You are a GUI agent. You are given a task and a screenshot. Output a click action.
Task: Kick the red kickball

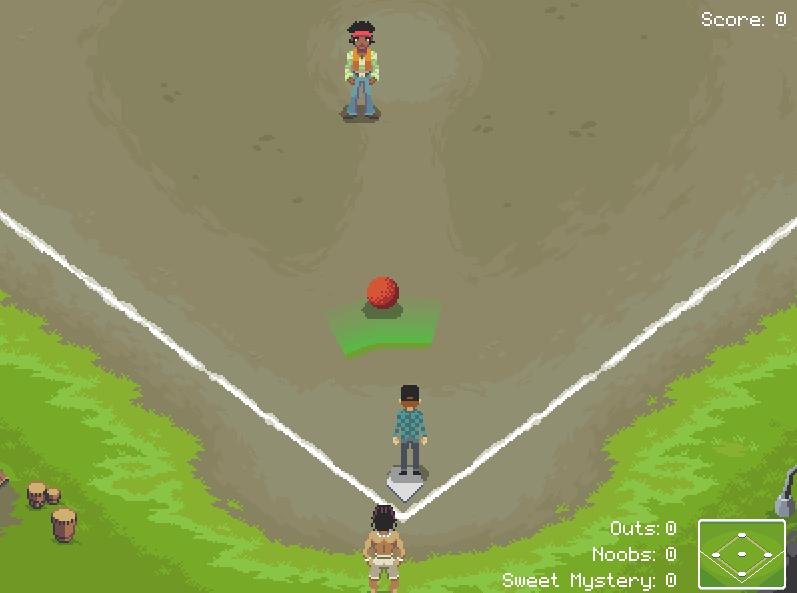coord(383,292)
